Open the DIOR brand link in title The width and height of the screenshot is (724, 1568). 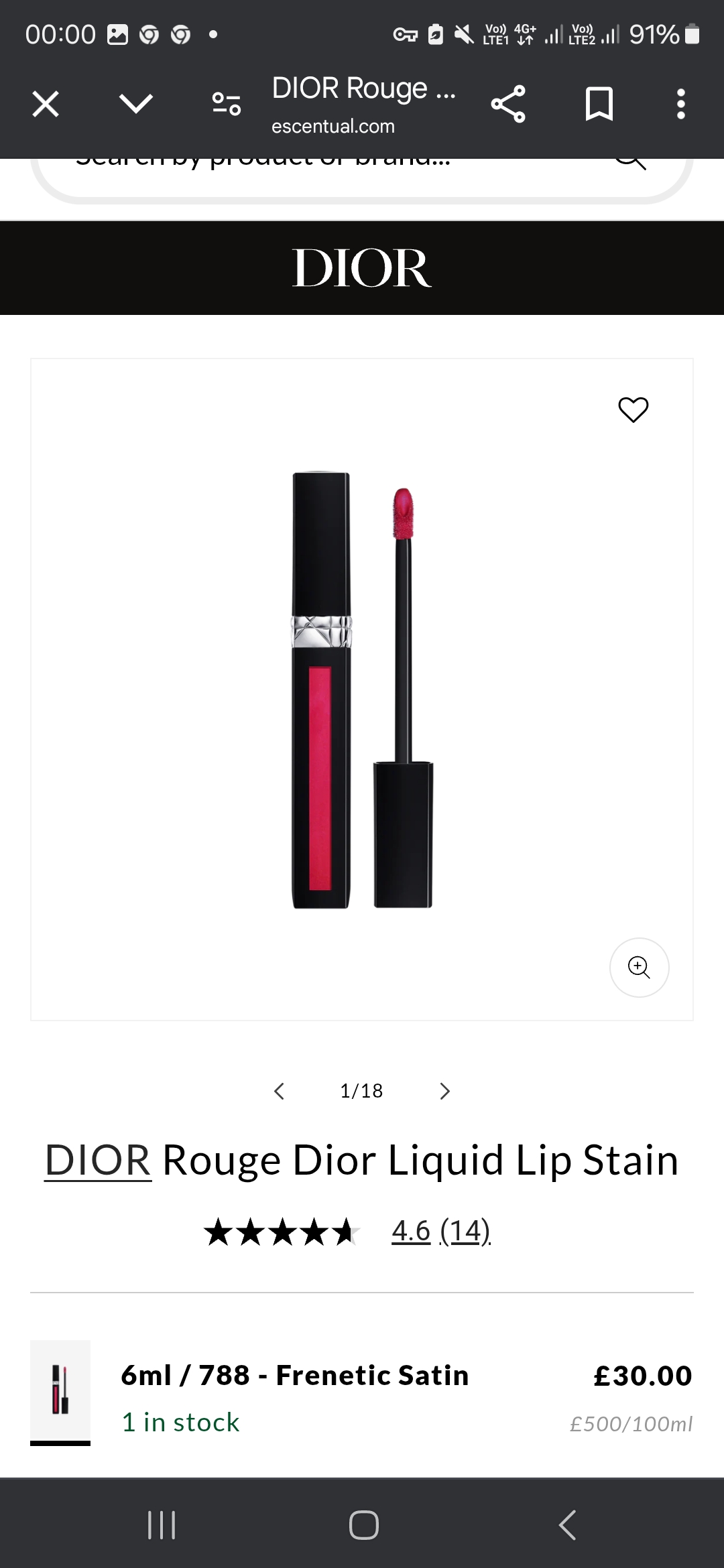tap(98, 1161)
